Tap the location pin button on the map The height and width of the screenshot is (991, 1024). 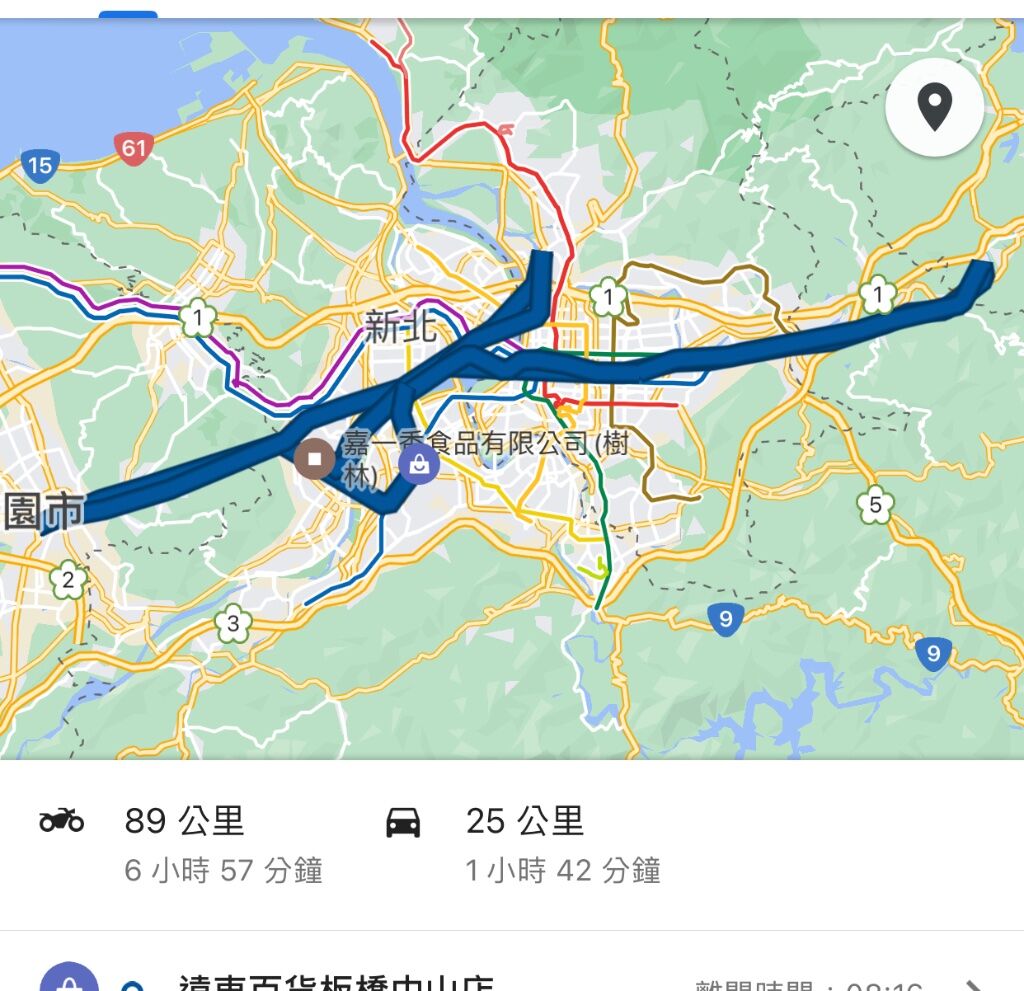pos(934,107)
